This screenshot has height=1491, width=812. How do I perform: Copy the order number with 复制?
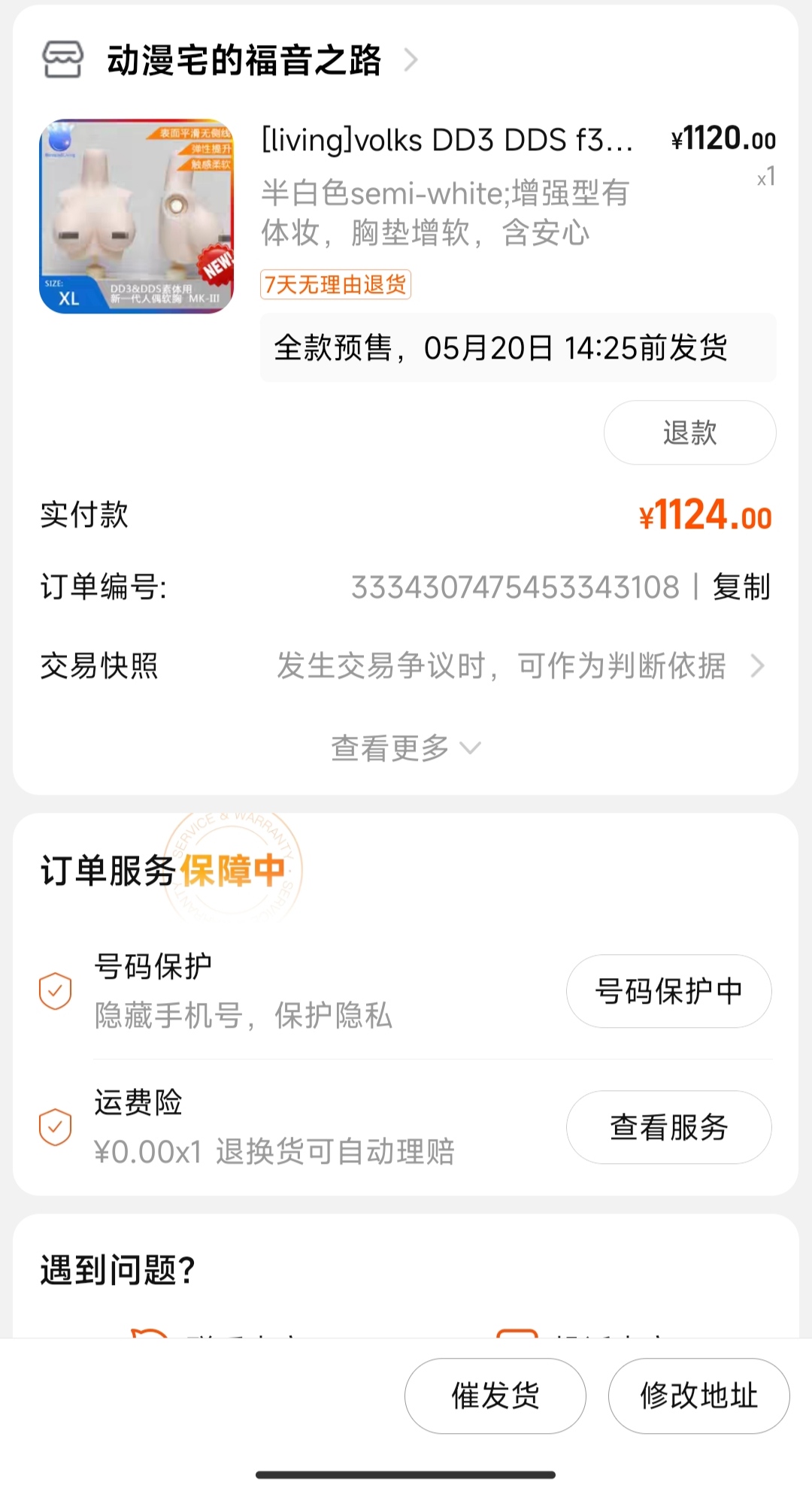(741, 587)
